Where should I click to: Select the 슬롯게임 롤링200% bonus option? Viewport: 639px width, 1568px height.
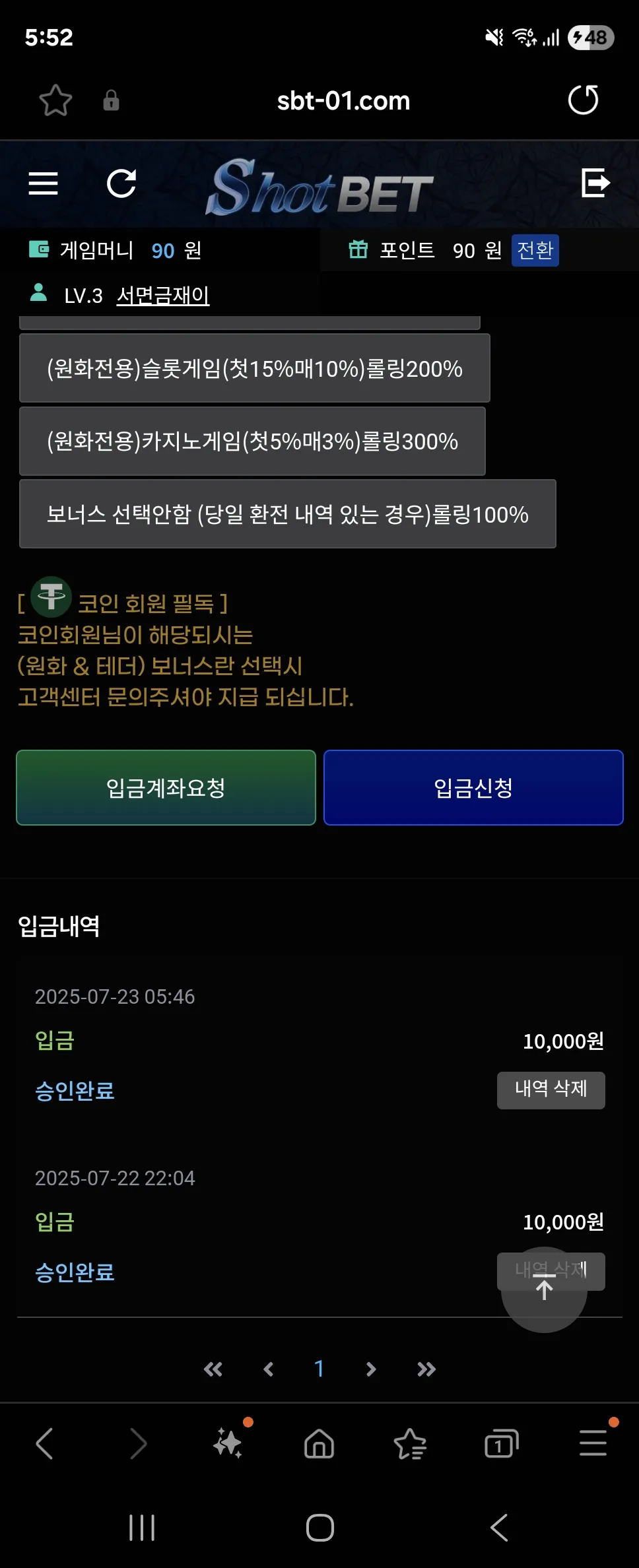(x=255, y=368)
